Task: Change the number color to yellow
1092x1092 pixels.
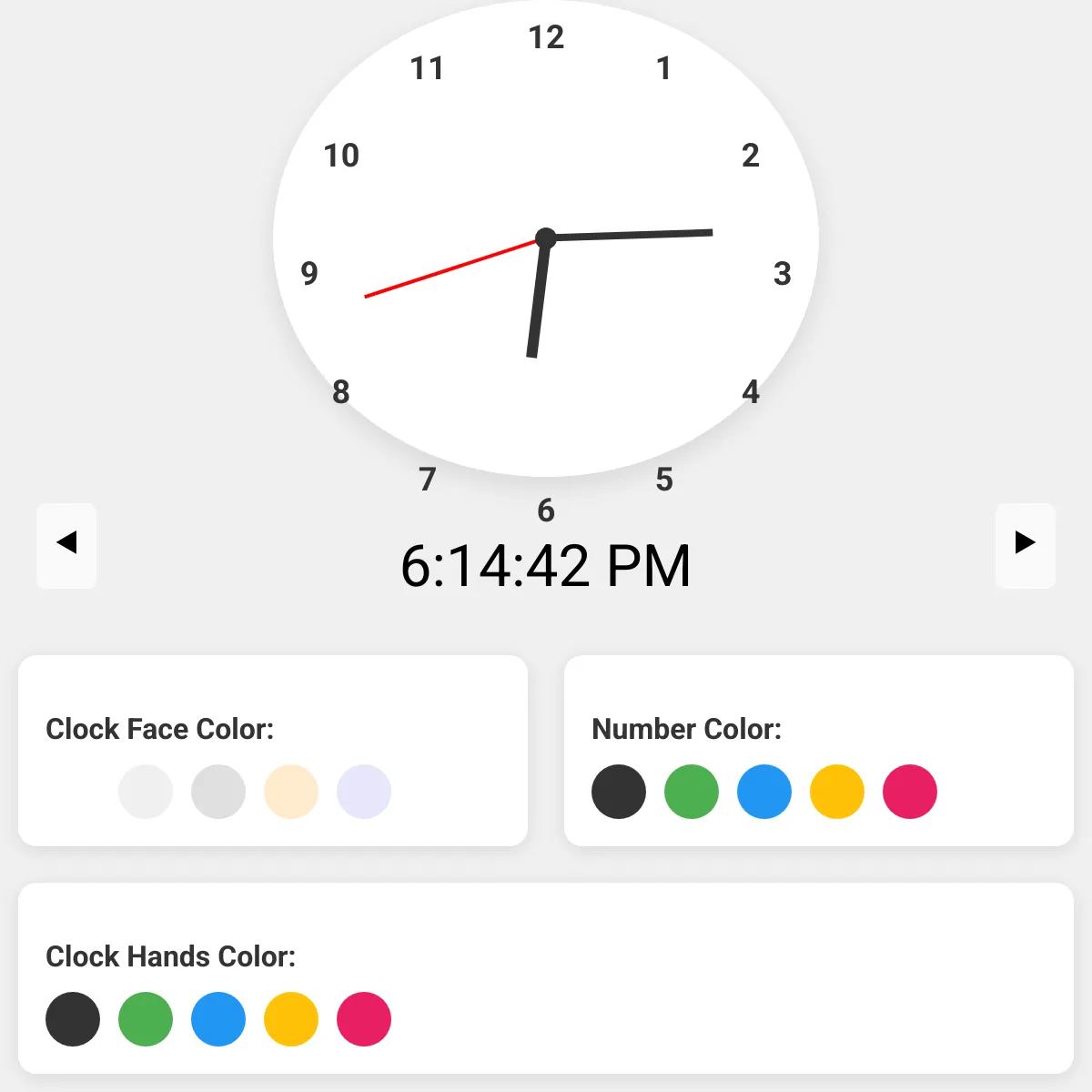Action: point(837,792)
